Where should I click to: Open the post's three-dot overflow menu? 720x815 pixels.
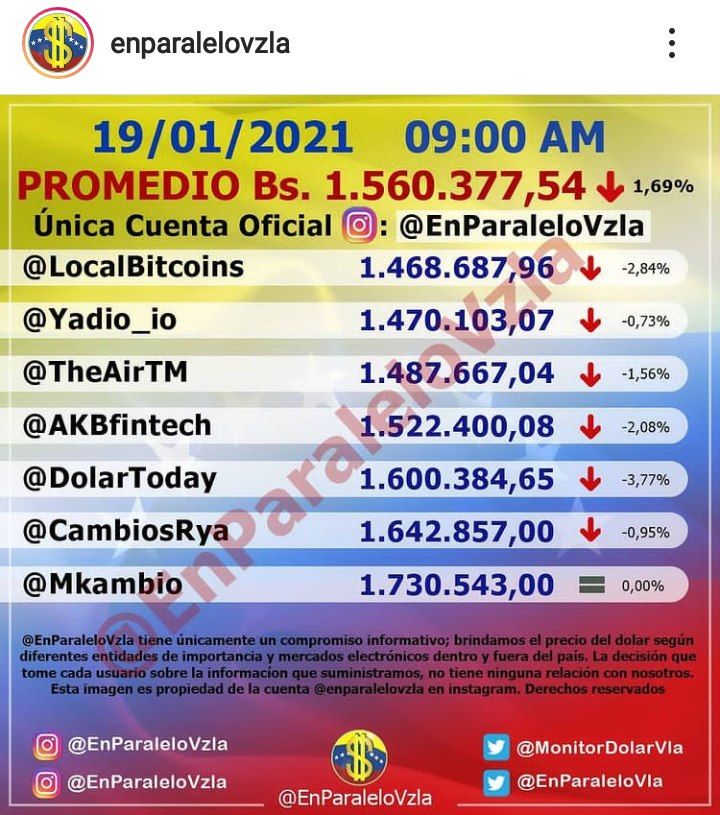[672, 43]
